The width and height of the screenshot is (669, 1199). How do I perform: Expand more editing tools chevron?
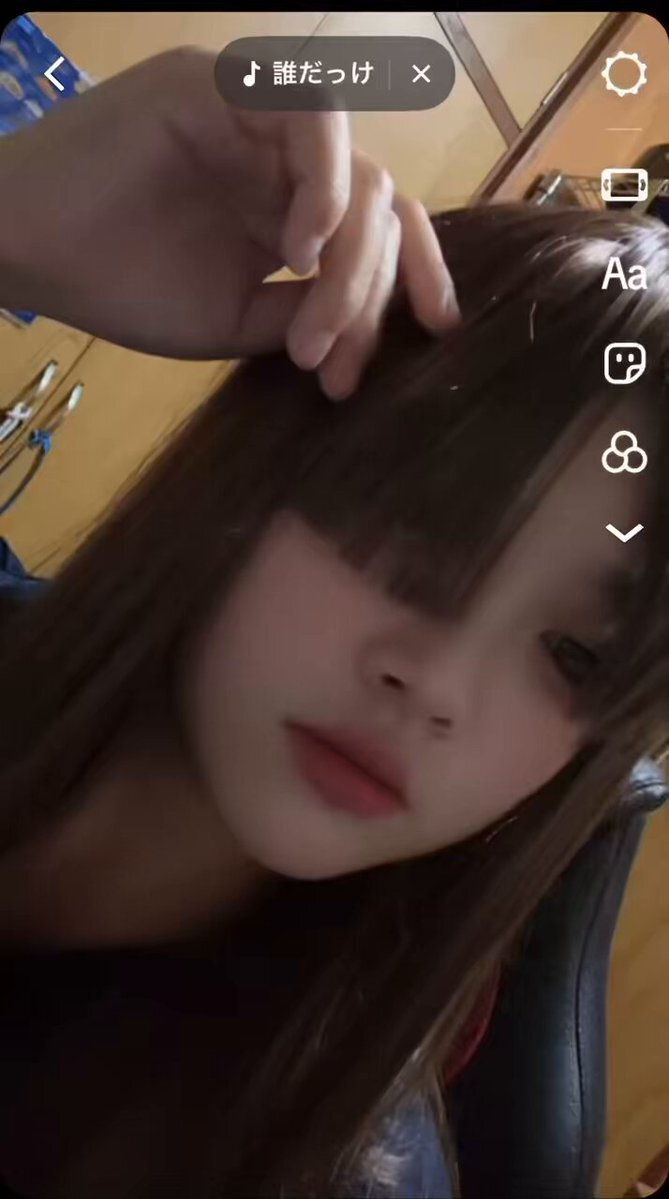[x=624, y=532]
